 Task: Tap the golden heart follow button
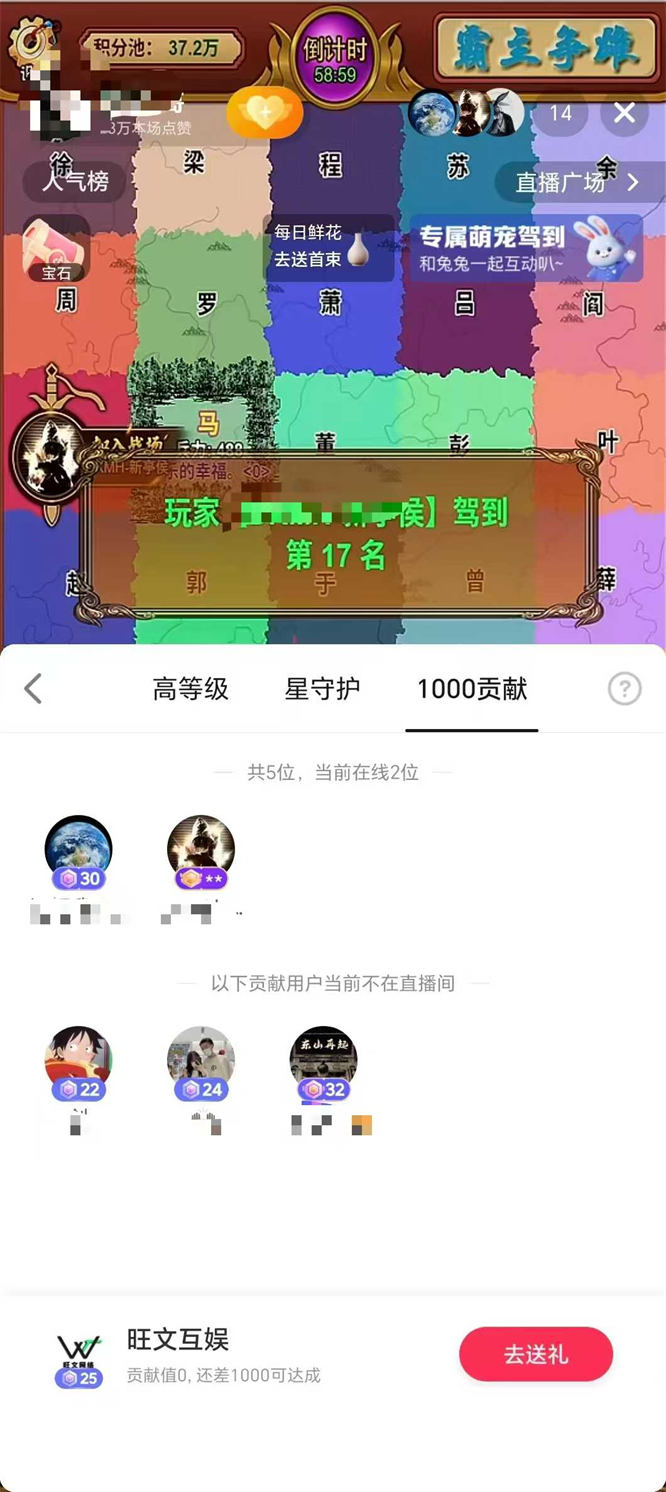[265, 113]
